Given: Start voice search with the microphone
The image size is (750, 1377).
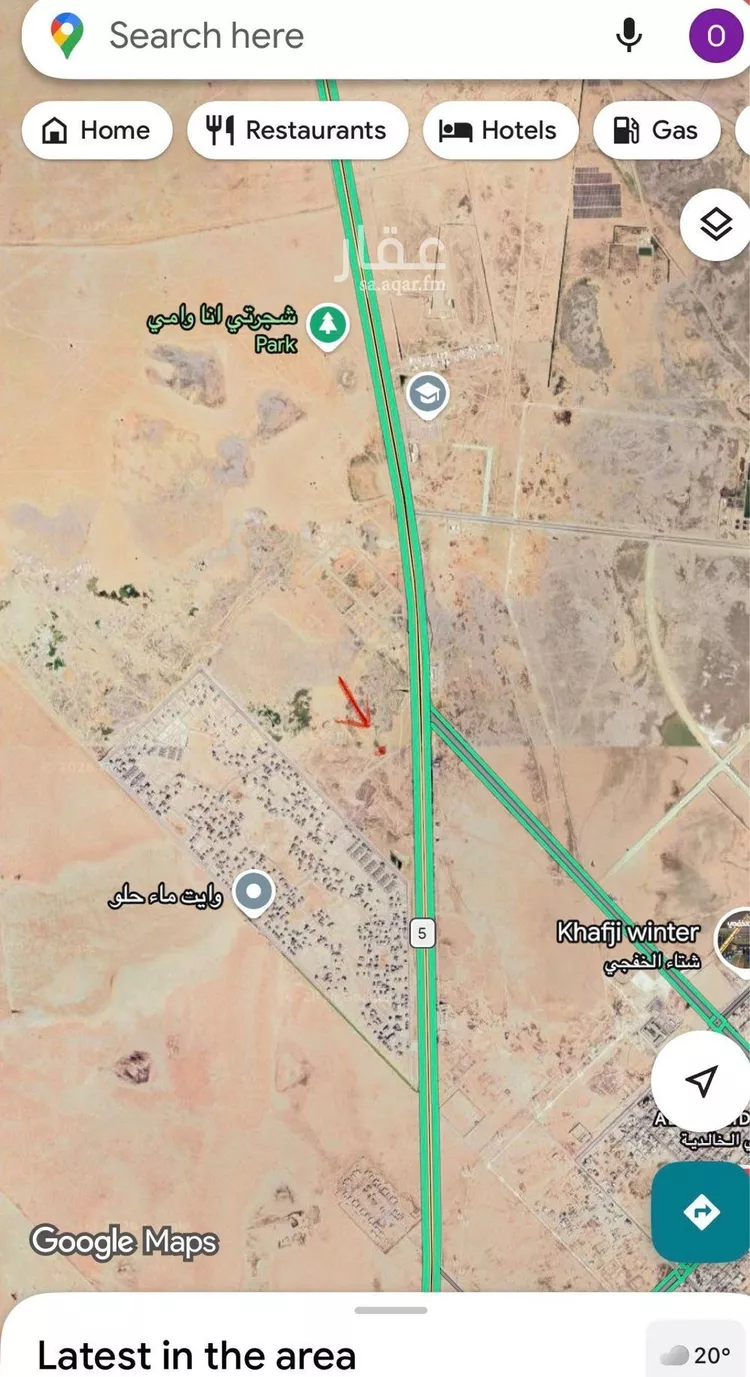Looking at the screenshot, I should click(x=628, y=37).
